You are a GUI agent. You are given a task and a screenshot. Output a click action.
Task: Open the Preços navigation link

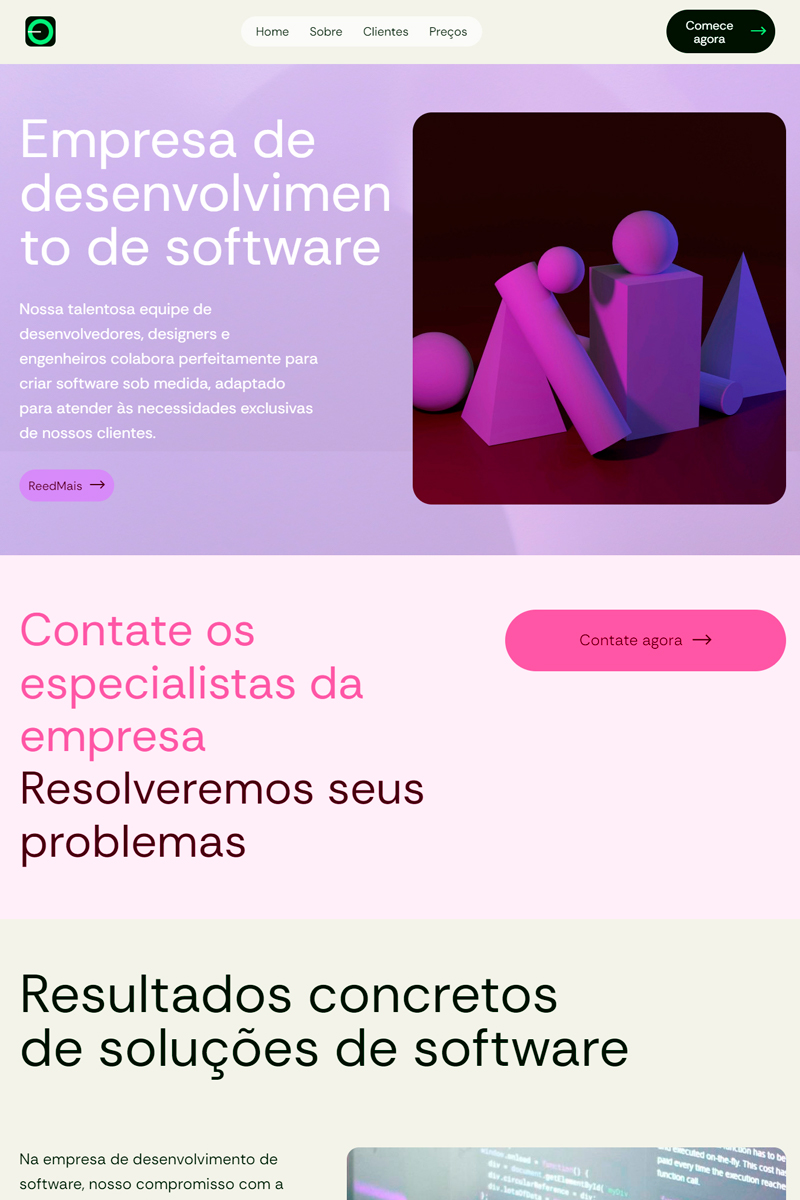point(448,31)
